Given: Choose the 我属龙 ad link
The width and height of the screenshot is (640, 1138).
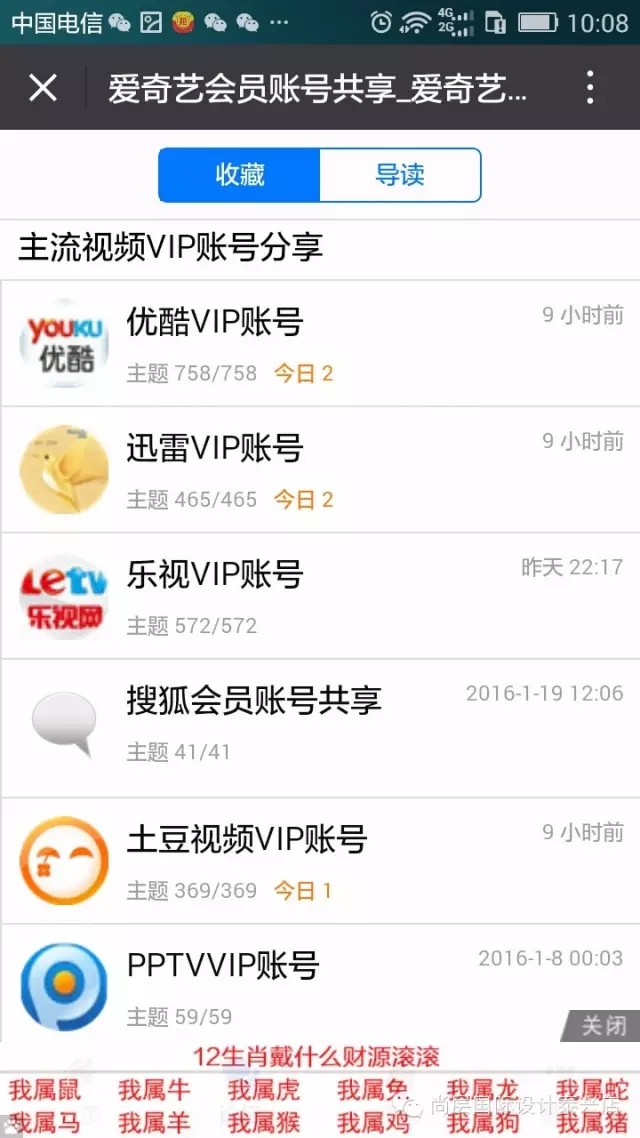Looking at the screenshot, I should 482,1090.
